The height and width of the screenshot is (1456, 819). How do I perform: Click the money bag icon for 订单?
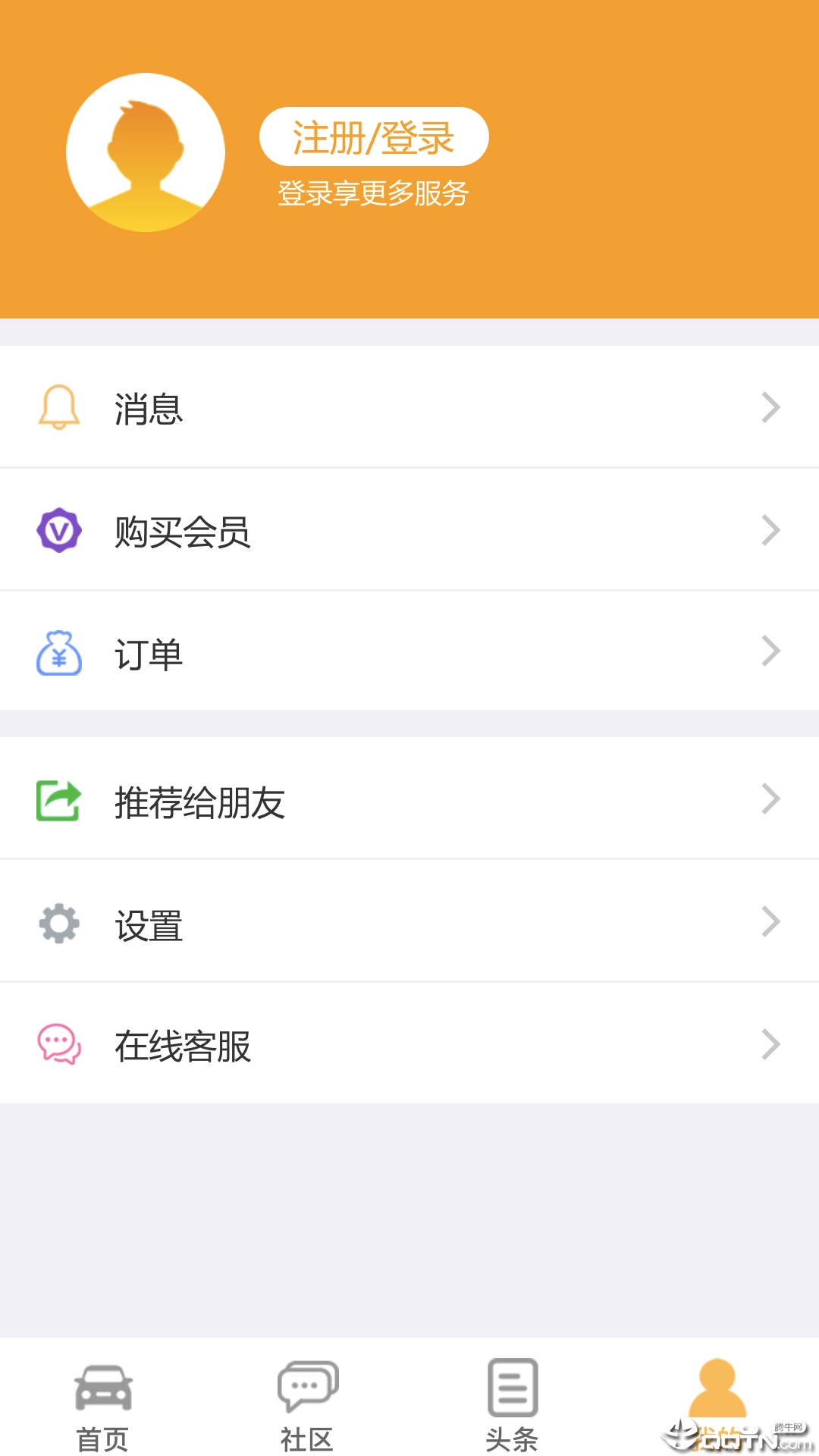point(58,651)
